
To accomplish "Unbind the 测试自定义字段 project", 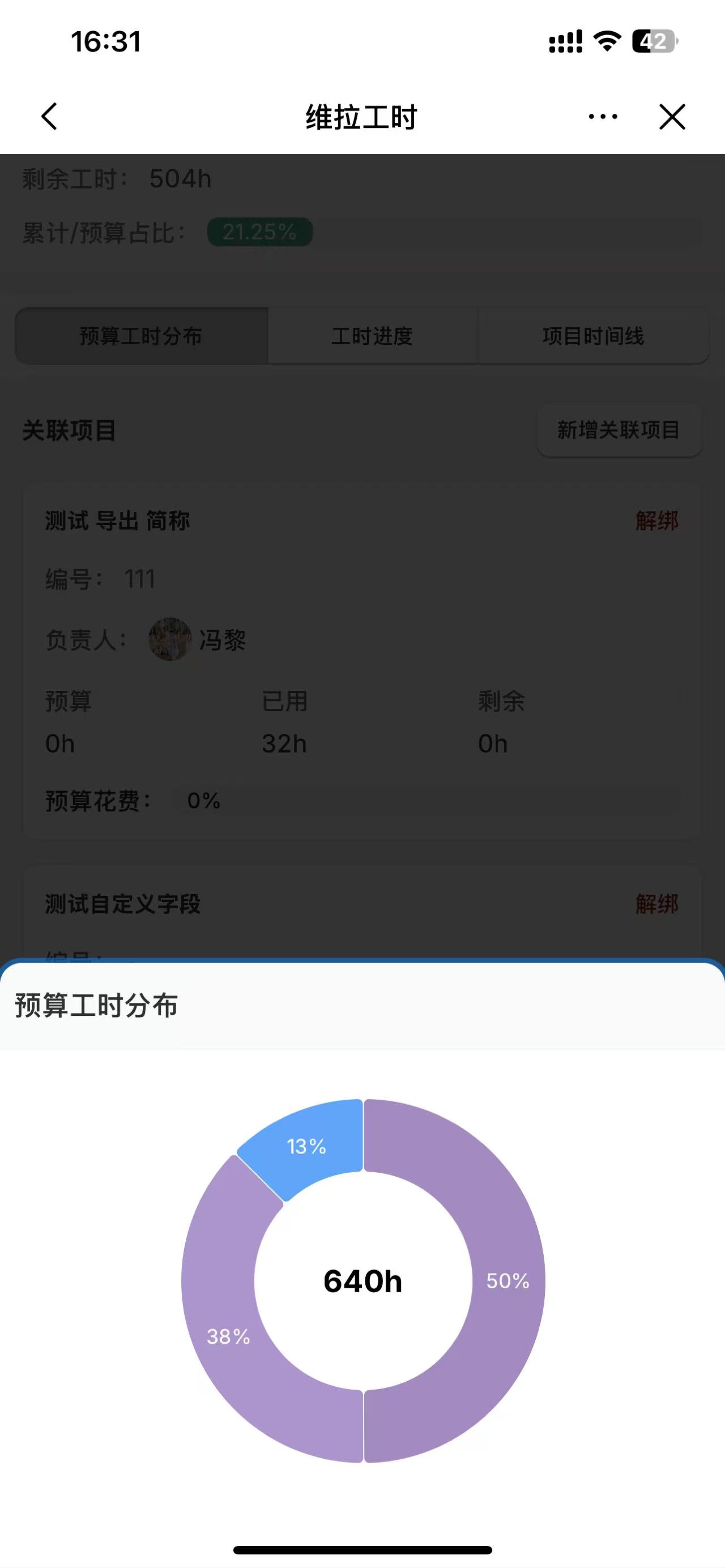I will [x=656, y=904].
